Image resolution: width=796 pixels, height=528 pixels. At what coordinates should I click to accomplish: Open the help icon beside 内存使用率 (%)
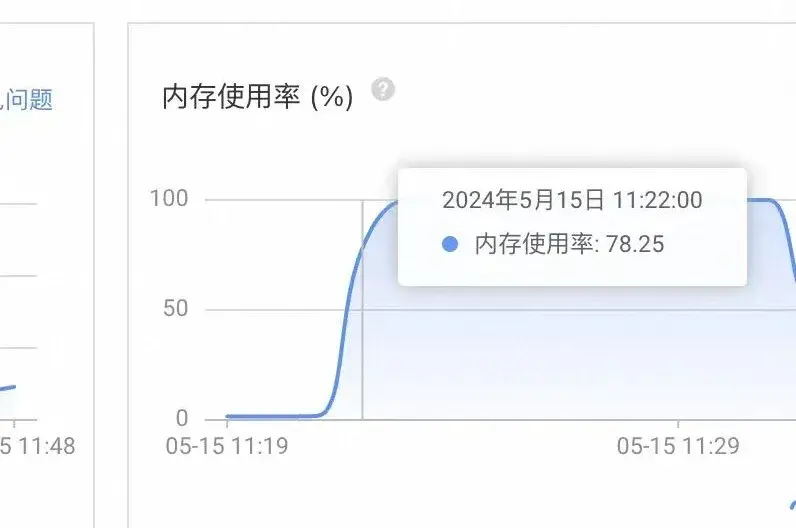click(382, 90)
